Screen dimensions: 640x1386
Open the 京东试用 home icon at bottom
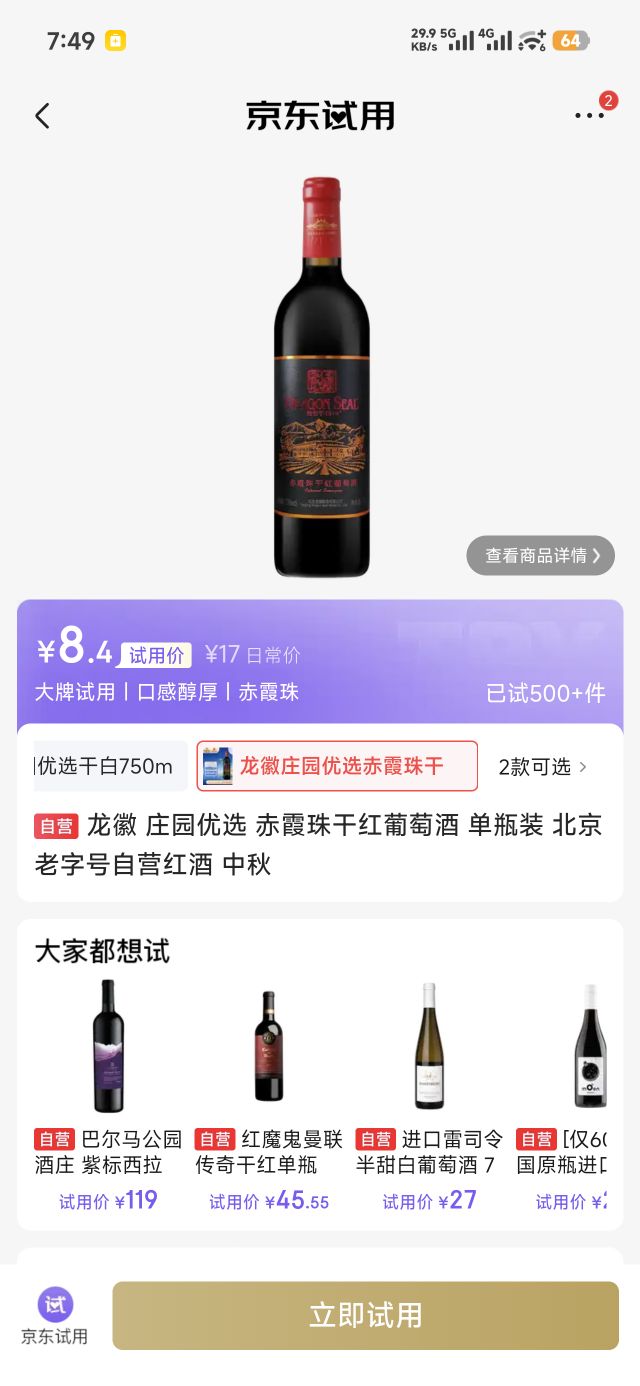pyautogui.click(x=55, y=1316)
